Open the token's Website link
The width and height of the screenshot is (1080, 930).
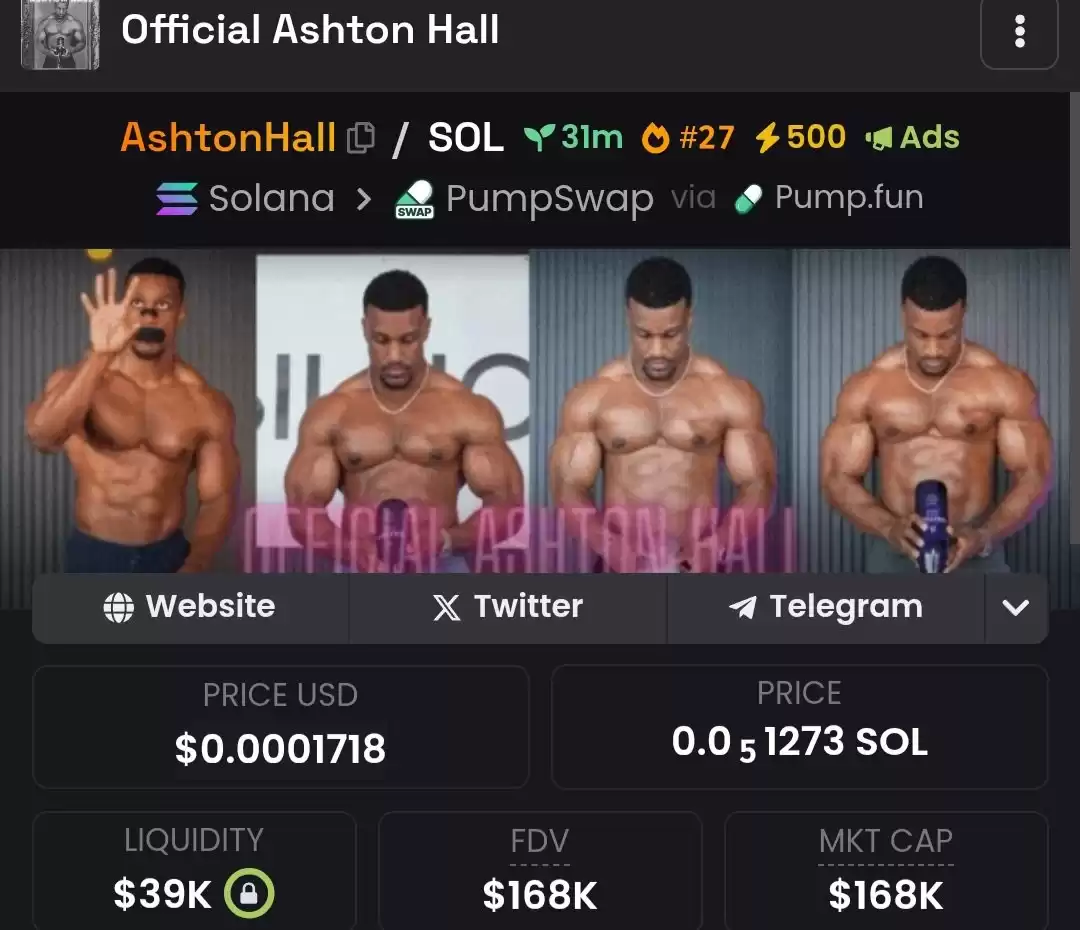click(190, 607)
